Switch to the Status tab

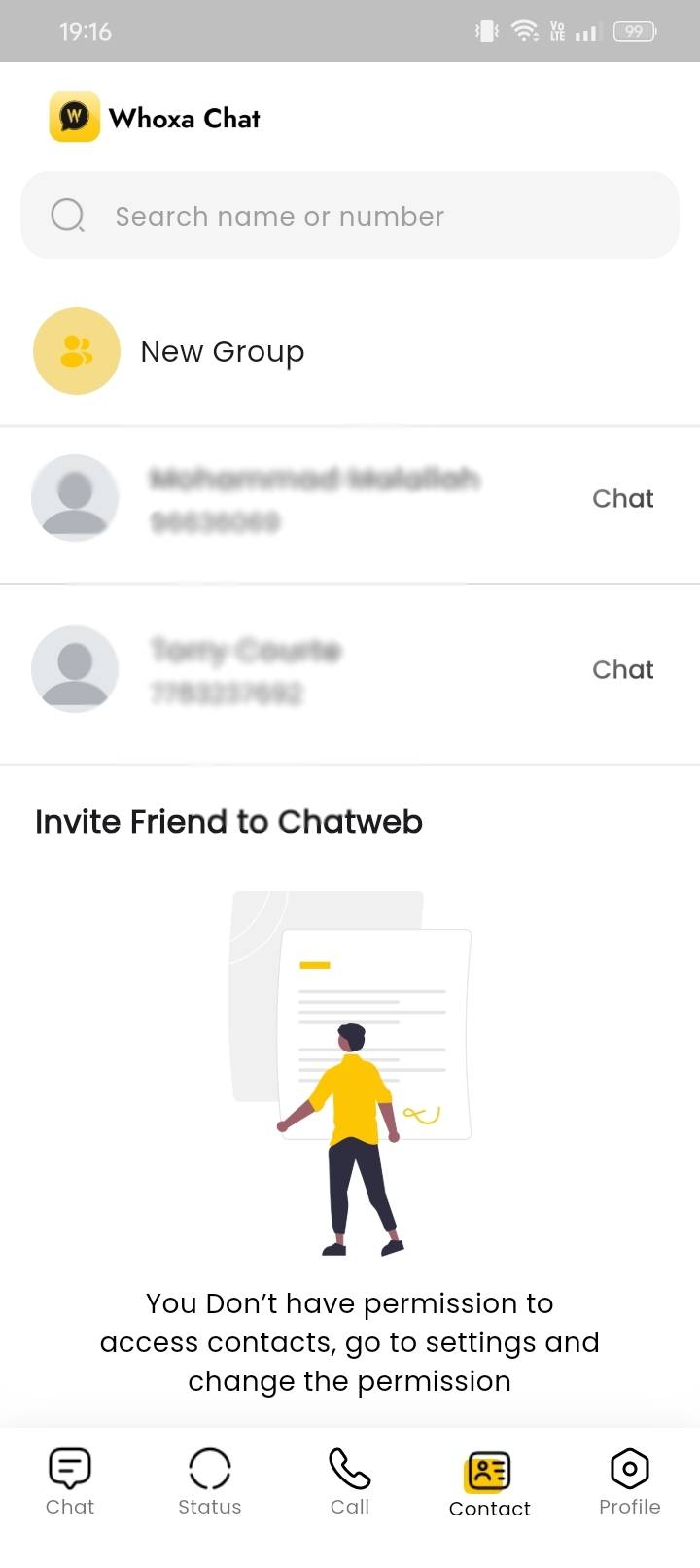[x=210, y=1481]
